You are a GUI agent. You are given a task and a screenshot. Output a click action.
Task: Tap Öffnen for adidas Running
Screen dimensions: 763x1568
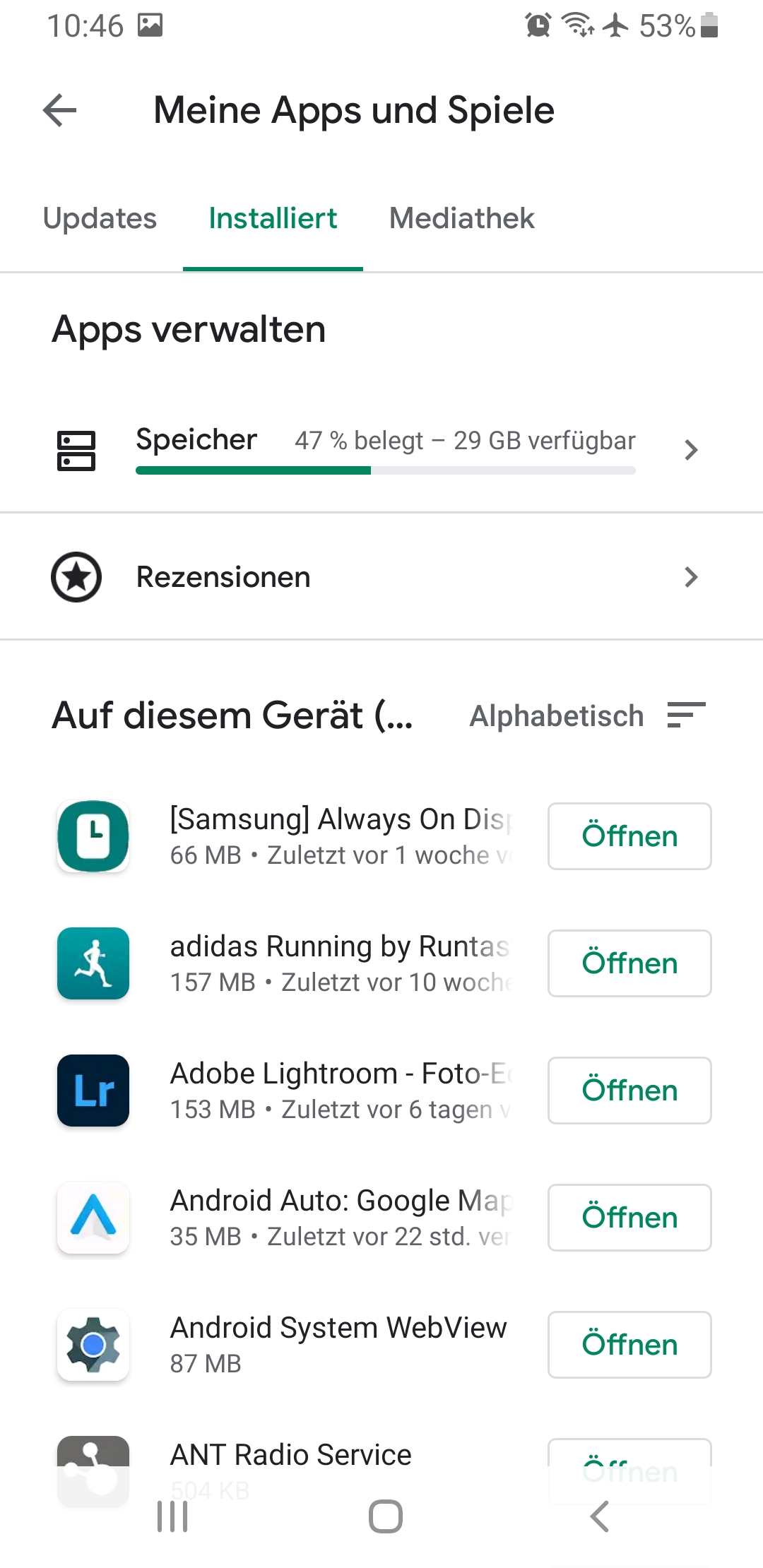[629, 963]
